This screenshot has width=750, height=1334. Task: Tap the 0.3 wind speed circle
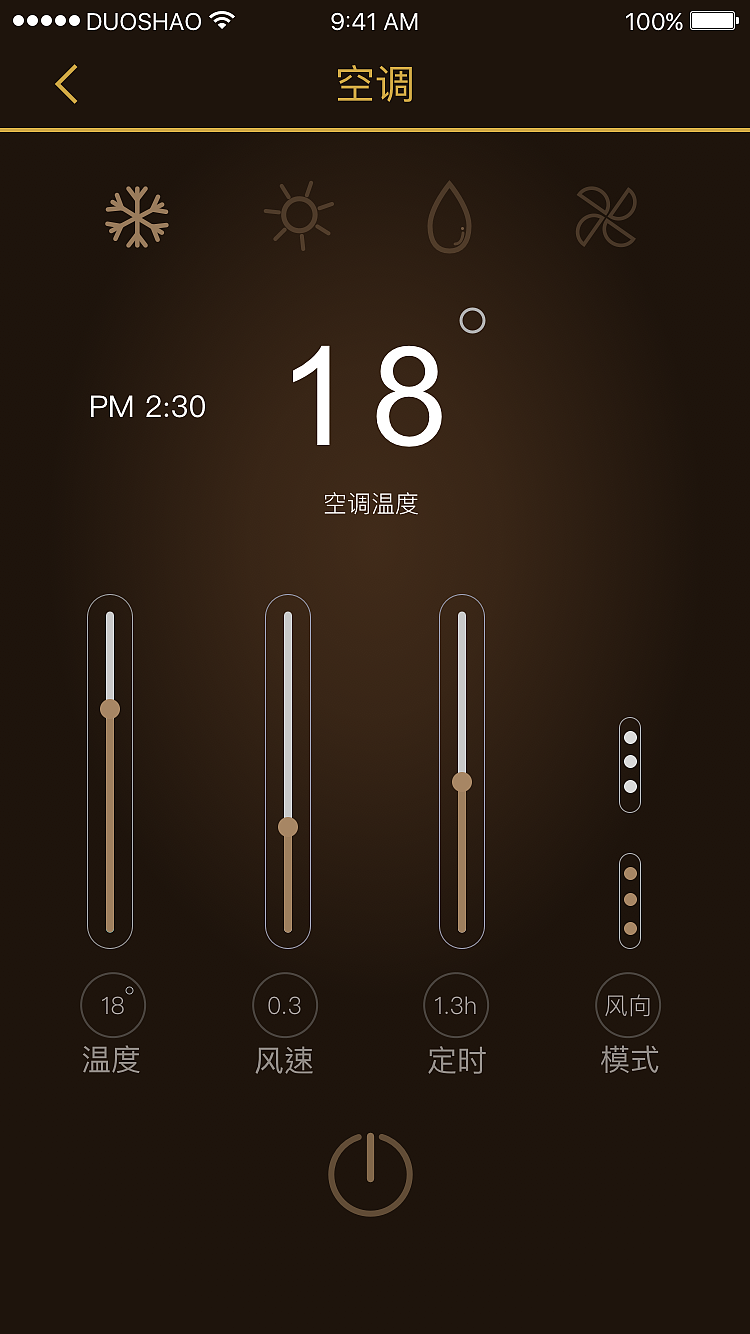pyautogui.click(x=285, y=1005)
